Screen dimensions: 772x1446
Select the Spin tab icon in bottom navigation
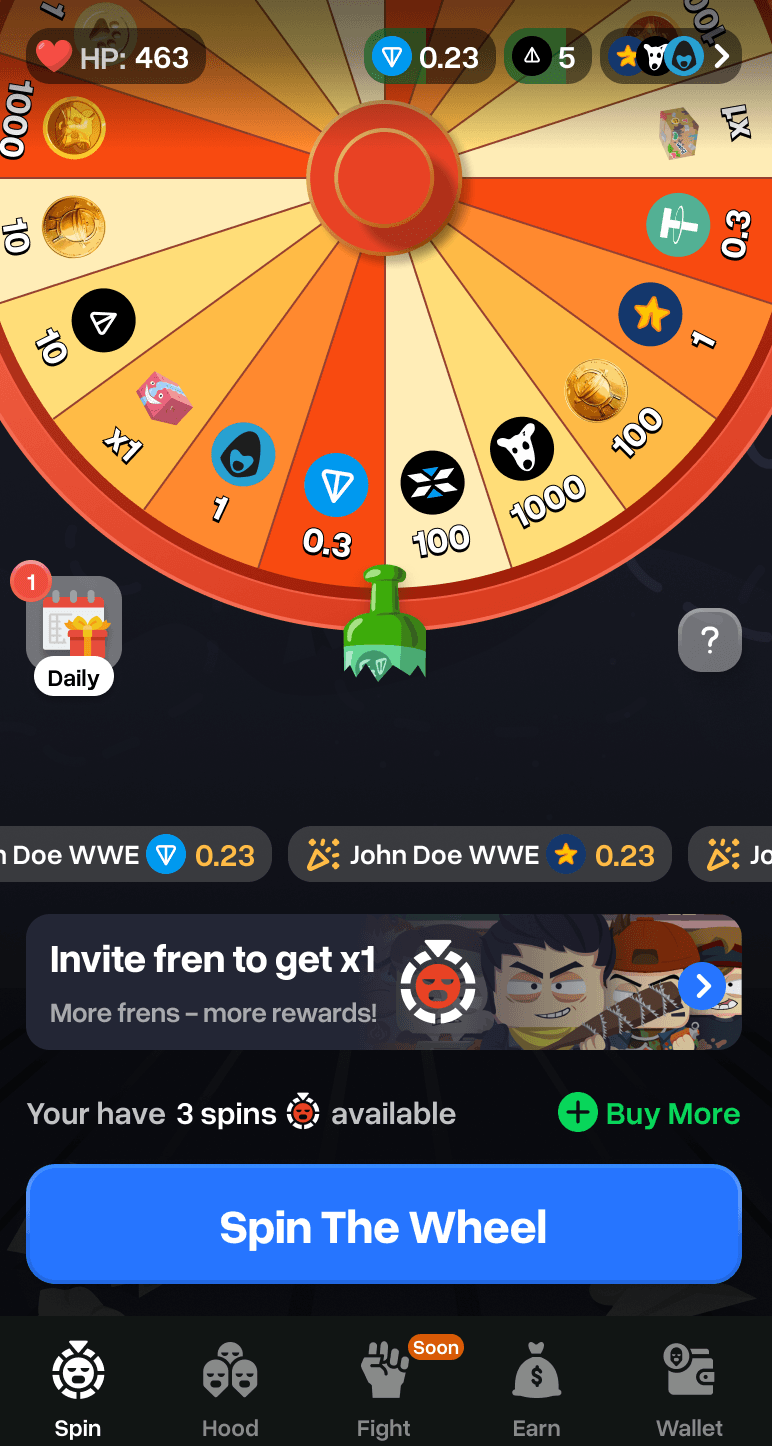[x=77, y=1372]
